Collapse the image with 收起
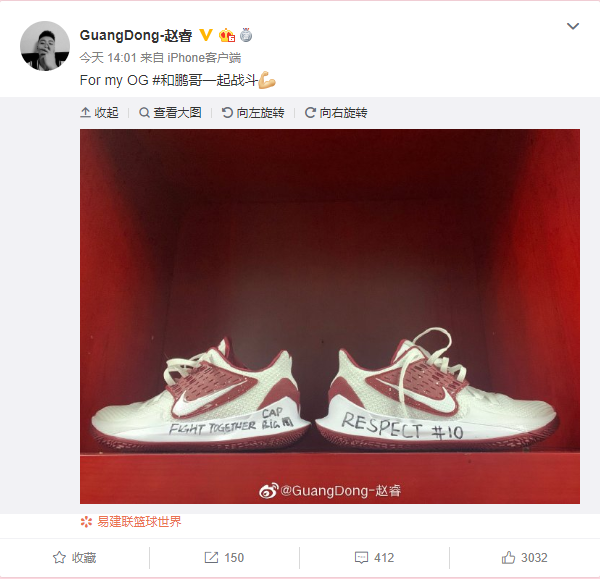The width and height of the screenshot is (600, 579). (99, 113)
